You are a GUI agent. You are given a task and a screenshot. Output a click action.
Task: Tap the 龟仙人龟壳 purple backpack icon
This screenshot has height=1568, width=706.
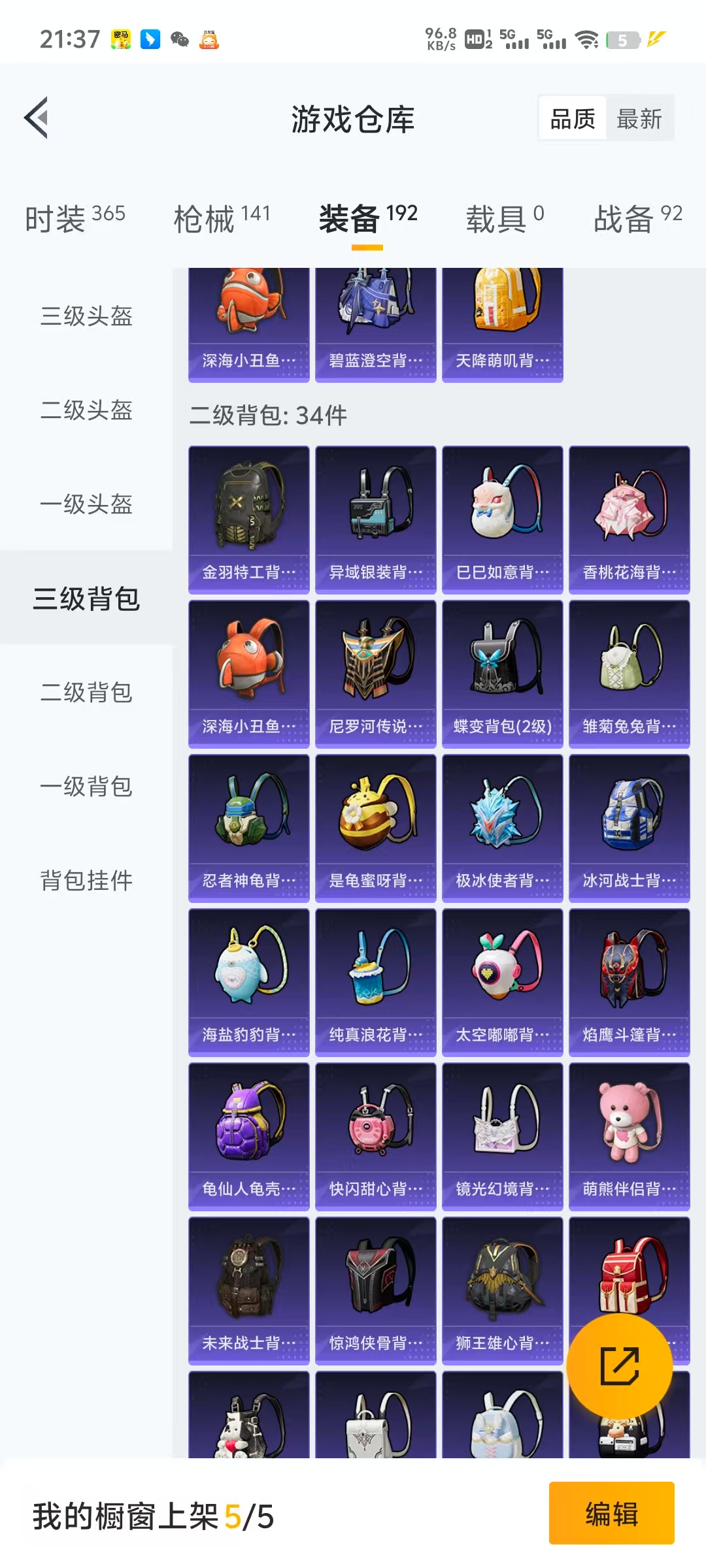click(249, 1124)
